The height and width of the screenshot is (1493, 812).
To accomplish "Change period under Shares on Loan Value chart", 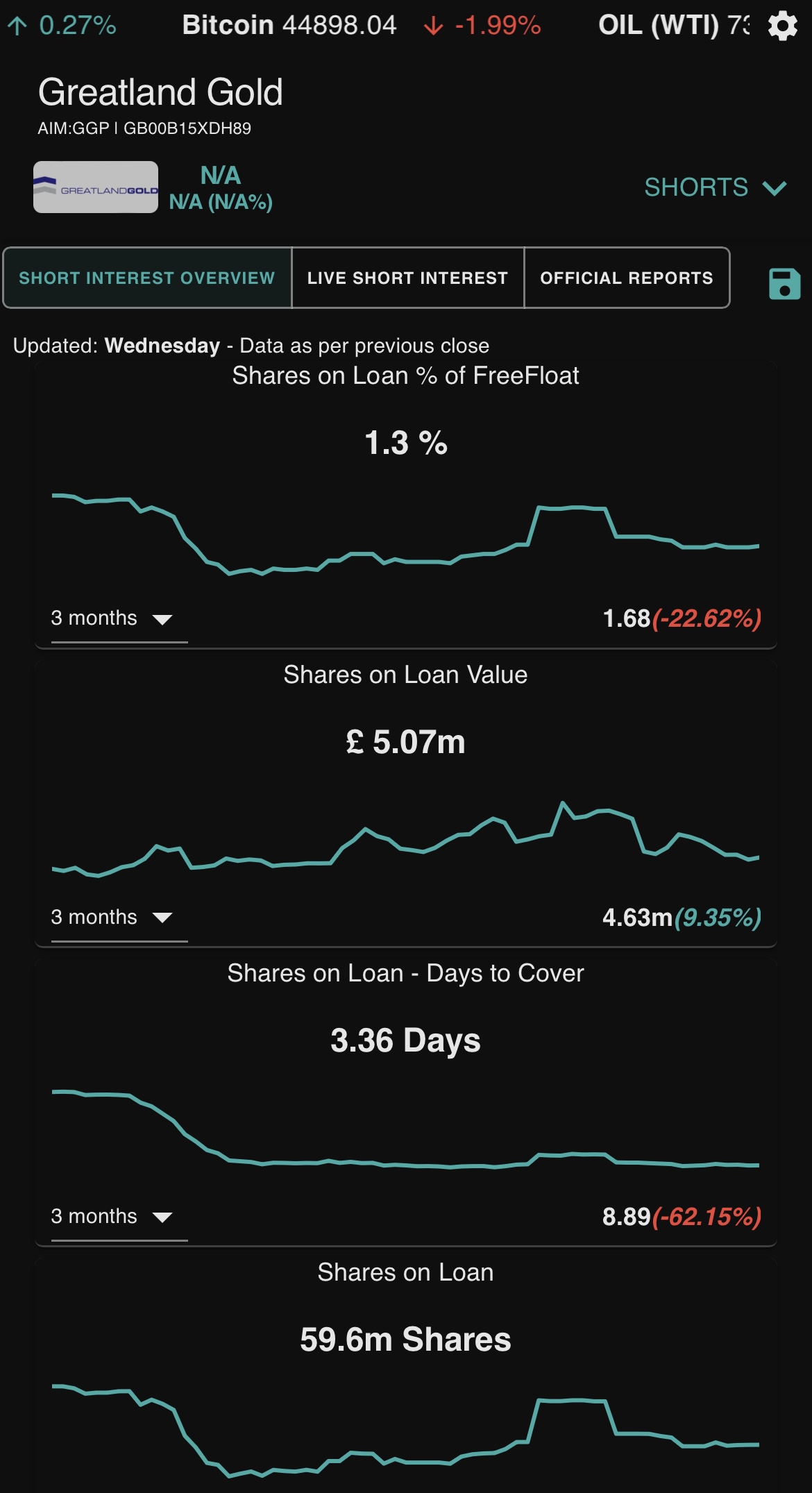I will pos(119,918).
